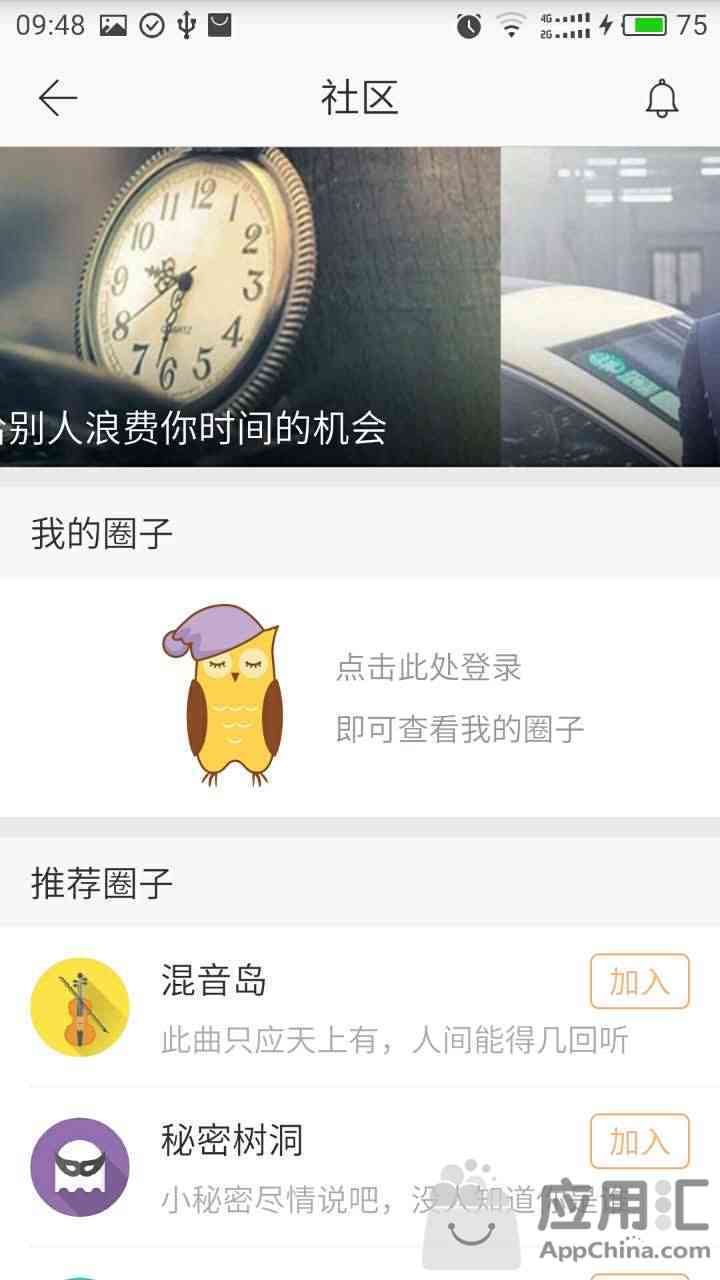The width and height of the screenshot is (720, 1280).
Task: Join the 混音岛 circle
Action: (x=639, y=981)
